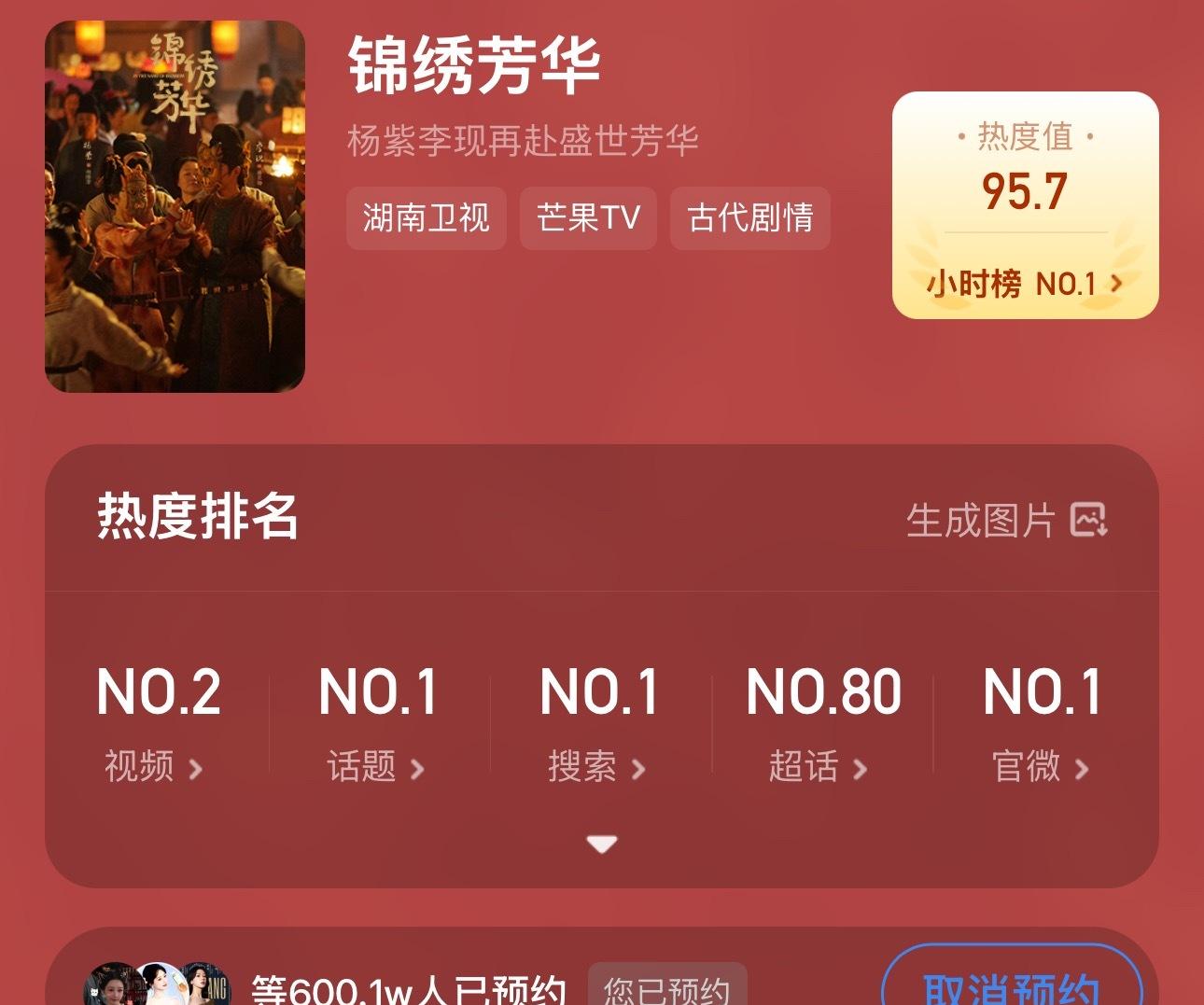Select the 芒果TV tag chip

(588, 218)
